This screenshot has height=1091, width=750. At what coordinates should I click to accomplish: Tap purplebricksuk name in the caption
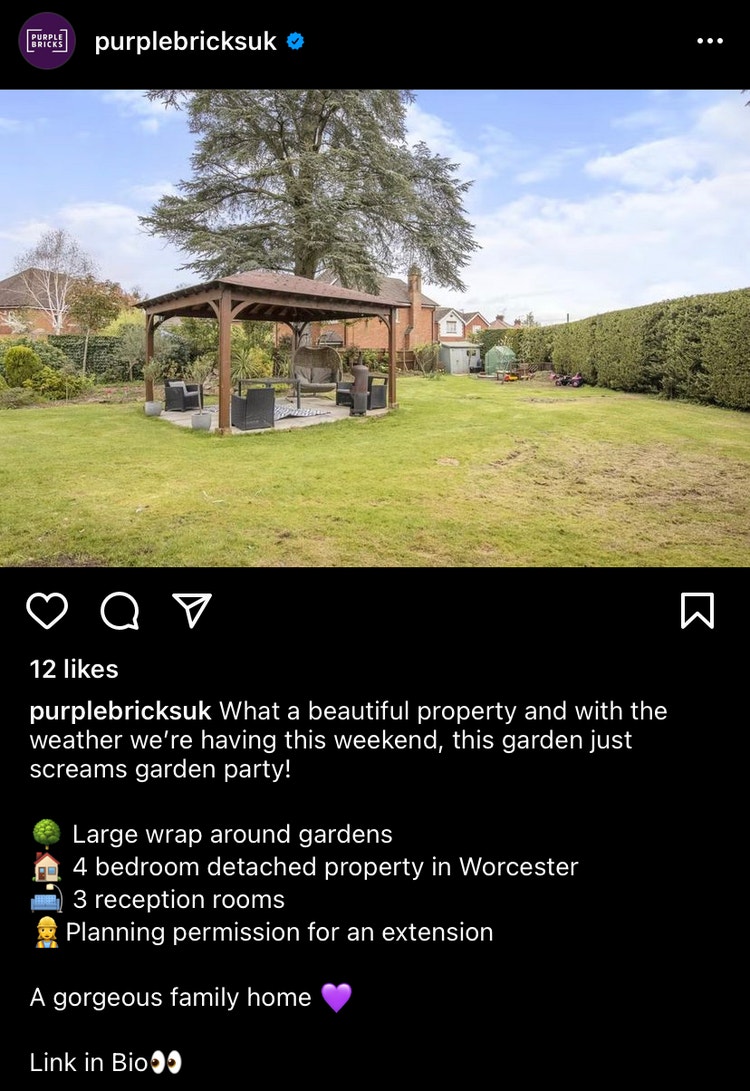pos(120,711)
